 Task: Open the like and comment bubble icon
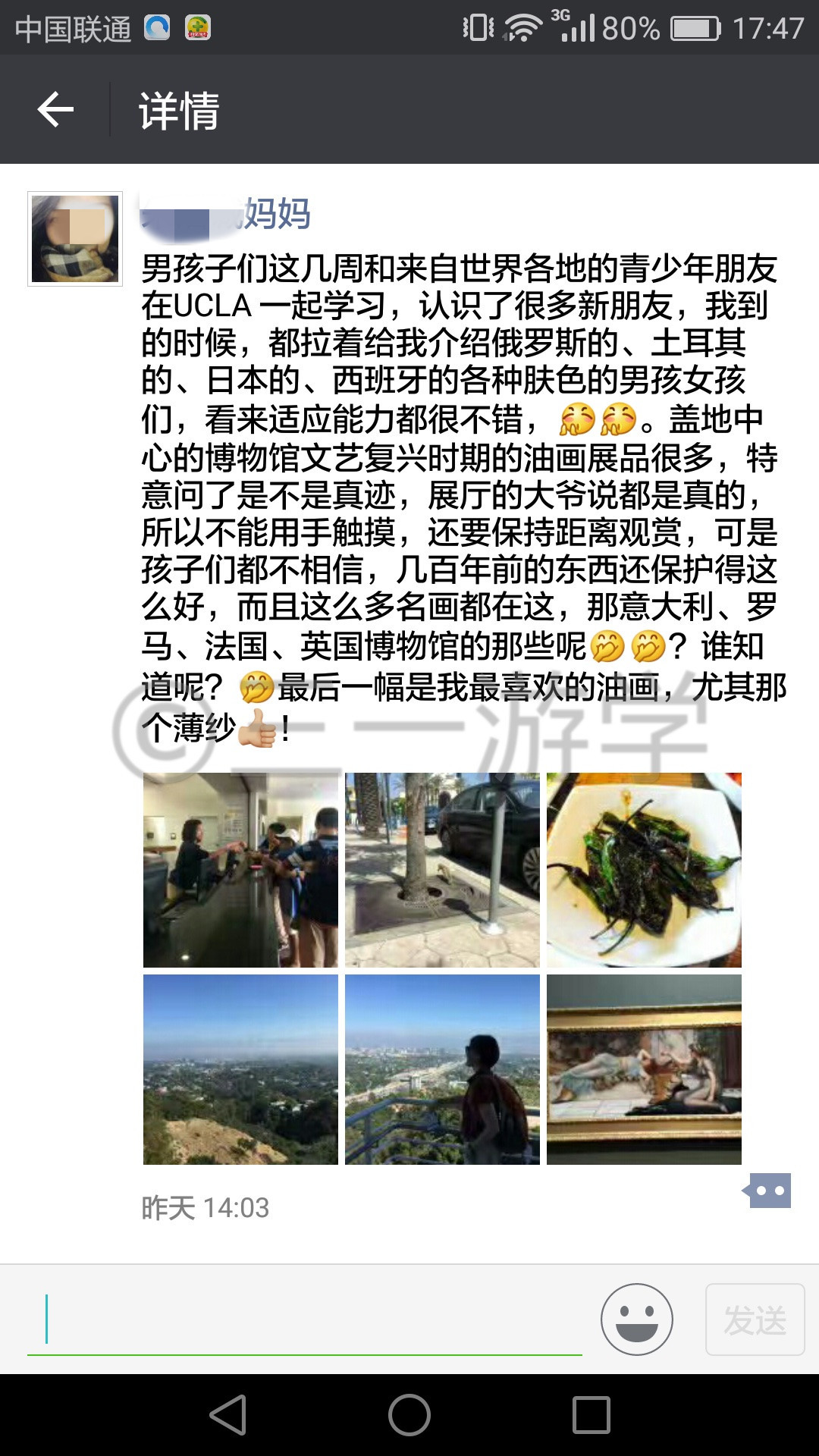(x=767, y=1191)
